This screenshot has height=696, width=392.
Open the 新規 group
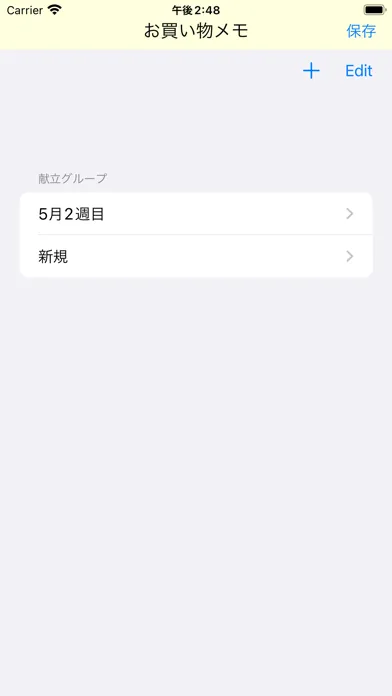click(x=196, y=257)
